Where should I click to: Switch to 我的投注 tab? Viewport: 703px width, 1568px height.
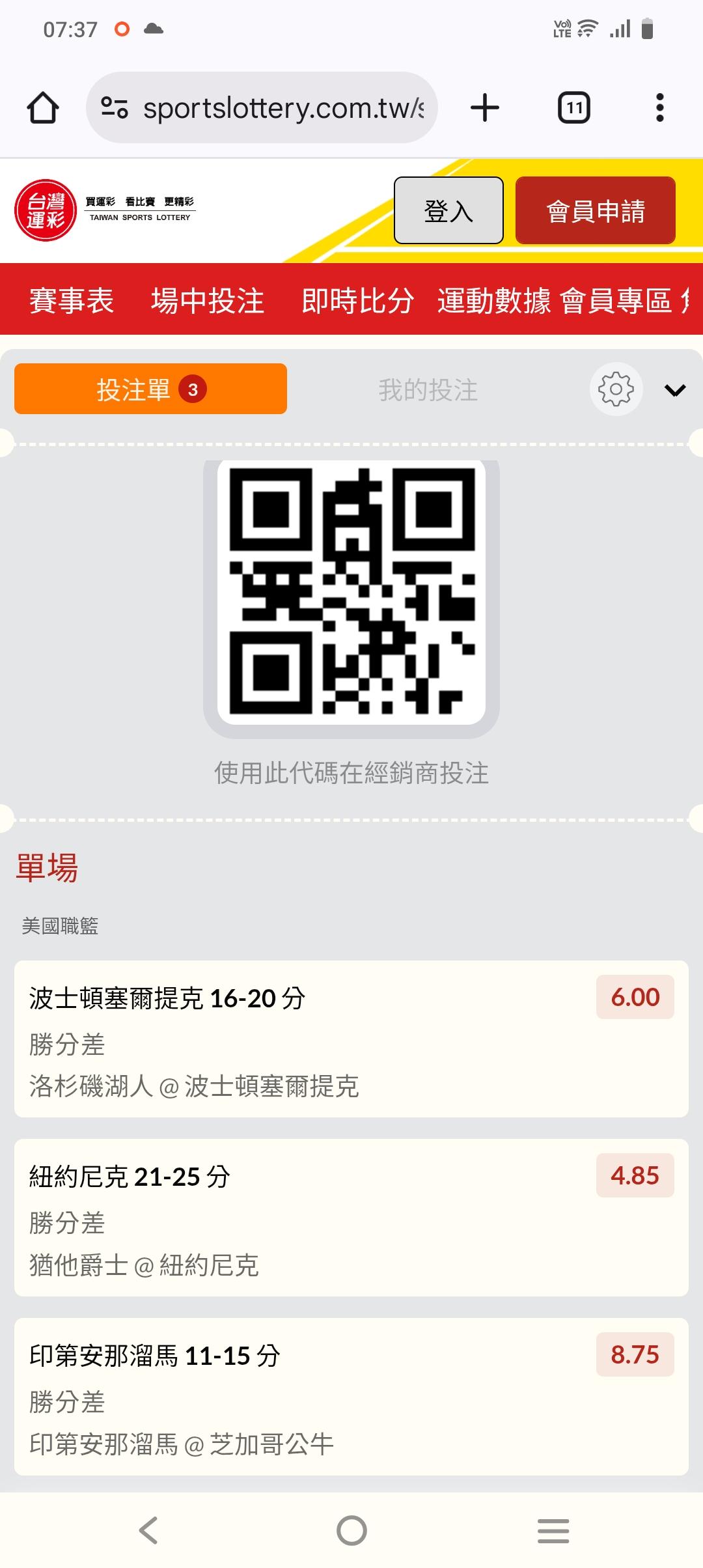pyautogui.click(x=428, y=390)
